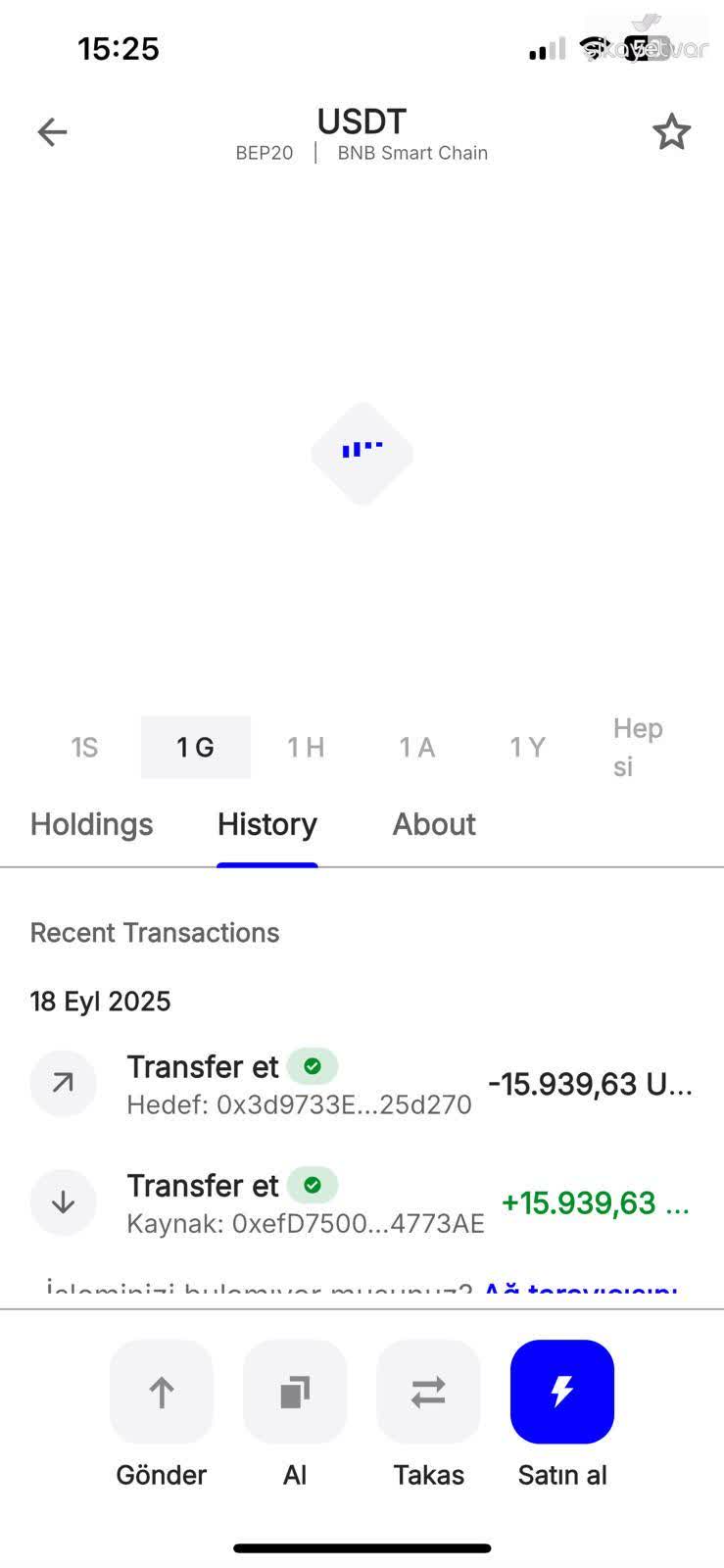Tap the 1S range on the slider bar
Screen dimensions: 724x1568
click(84, 747)
